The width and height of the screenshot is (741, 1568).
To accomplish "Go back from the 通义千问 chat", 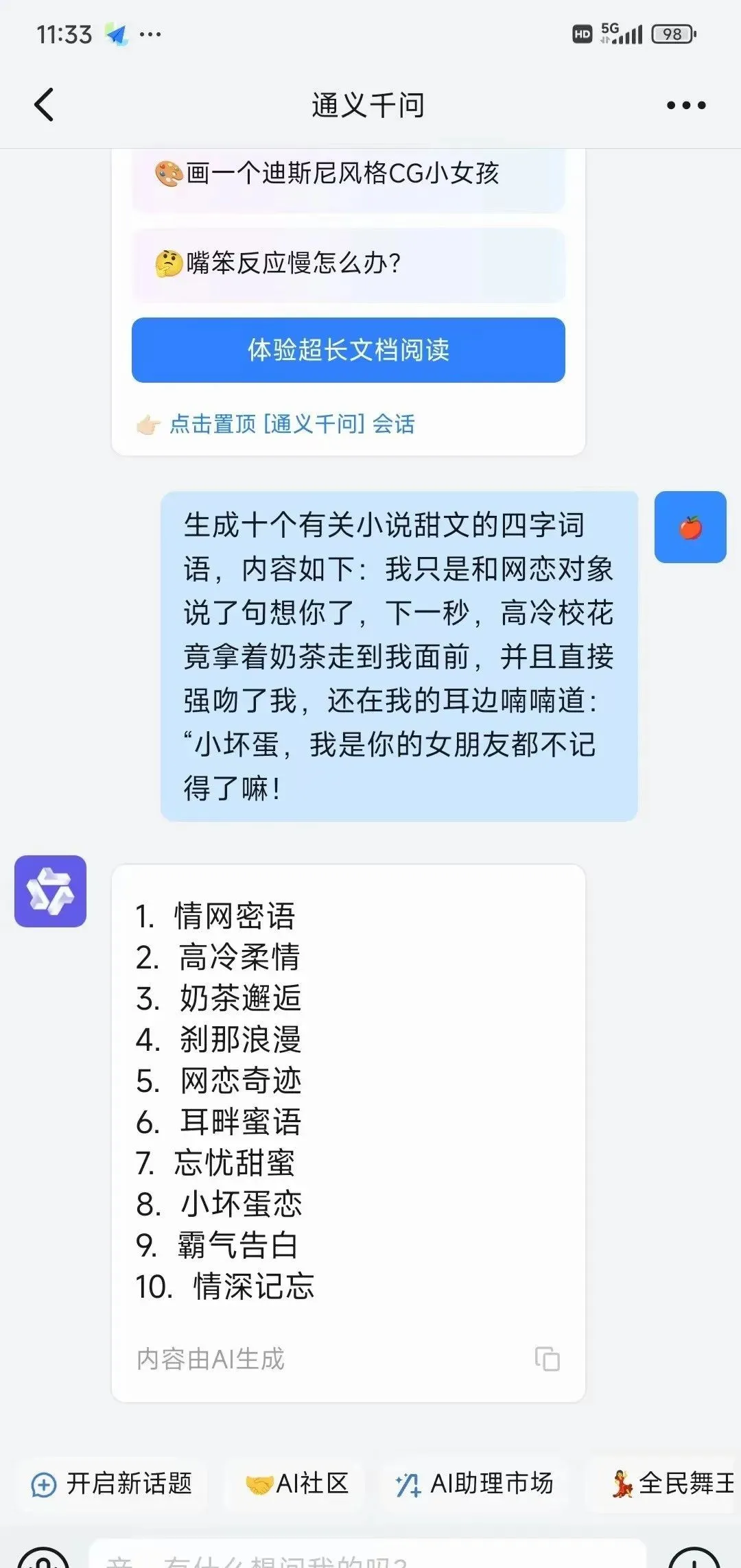I will click(x=44, y=105).
